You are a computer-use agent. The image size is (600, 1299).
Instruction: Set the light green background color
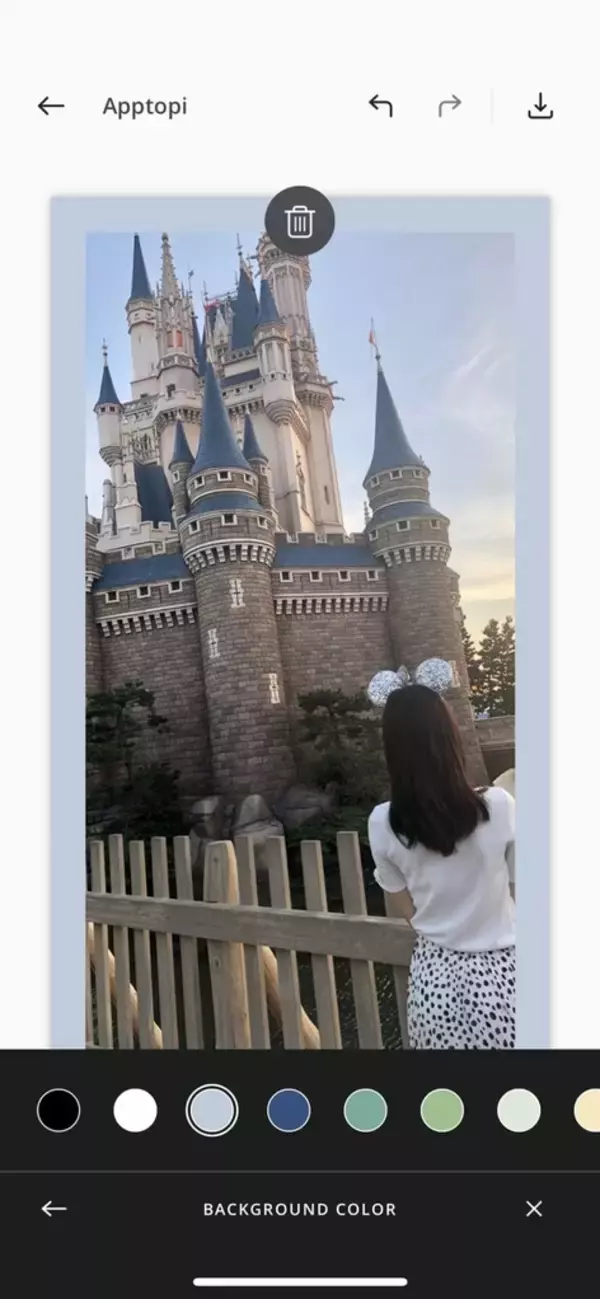point(442,1110)
